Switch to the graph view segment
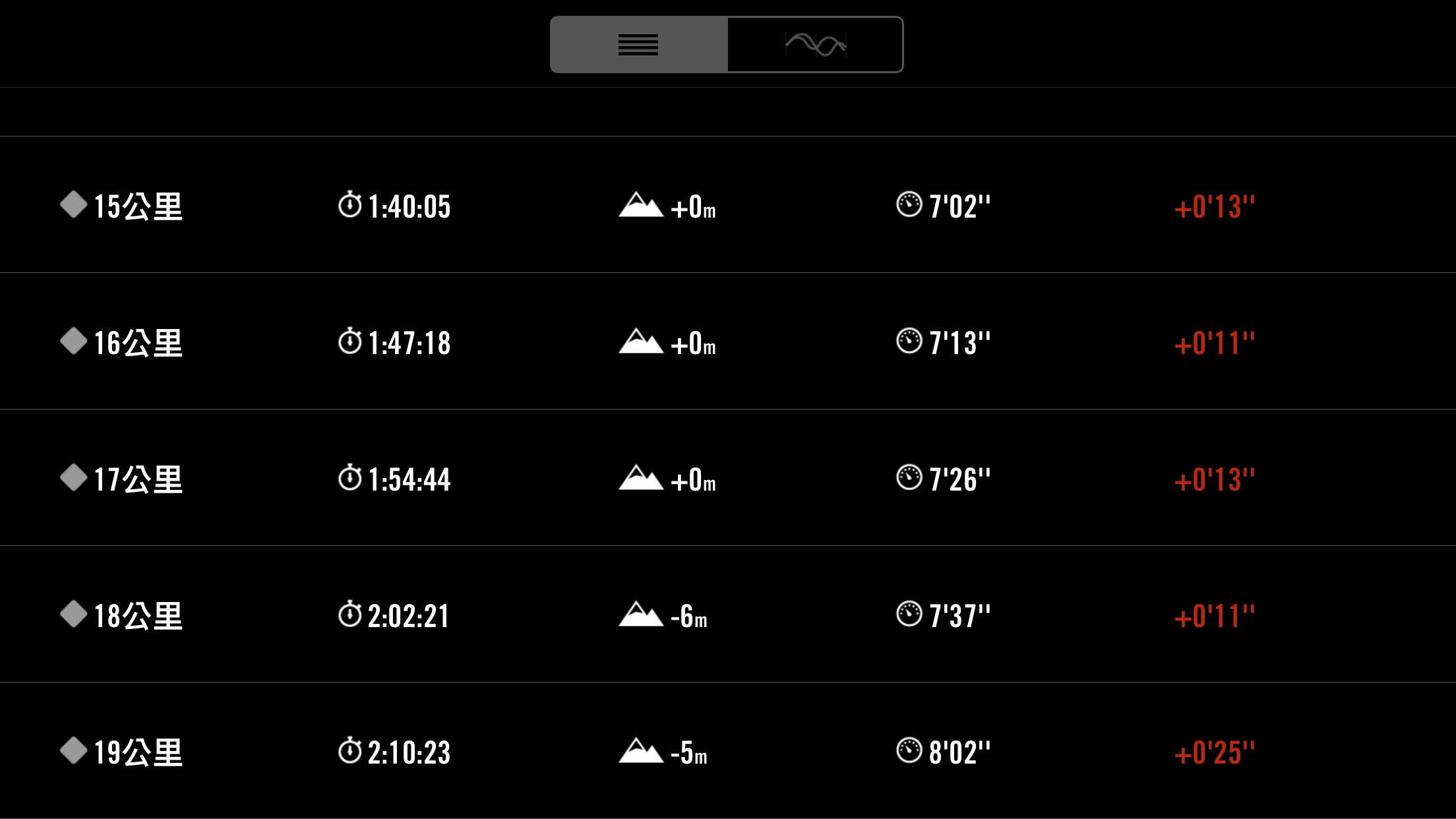This screenshot has width=1456, height=819. coord(815,45)
